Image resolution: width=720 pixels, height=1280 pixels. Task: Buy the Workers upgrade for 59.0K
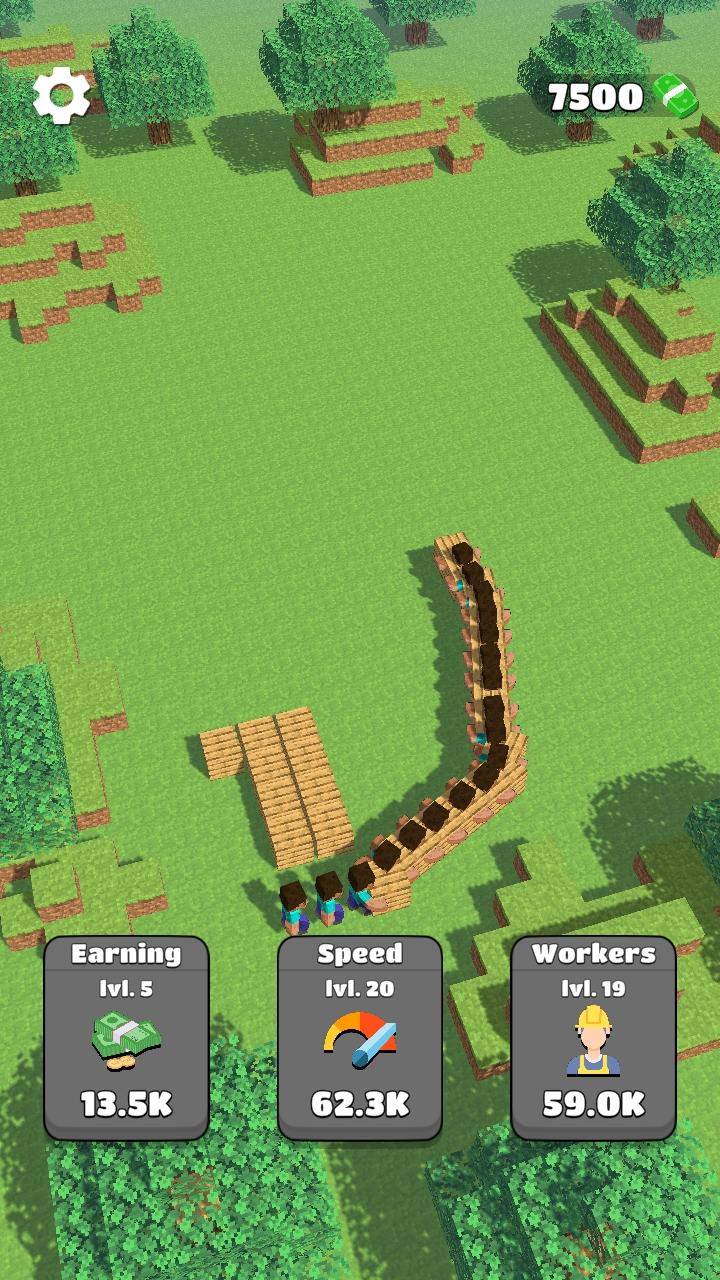point(593,1038)
